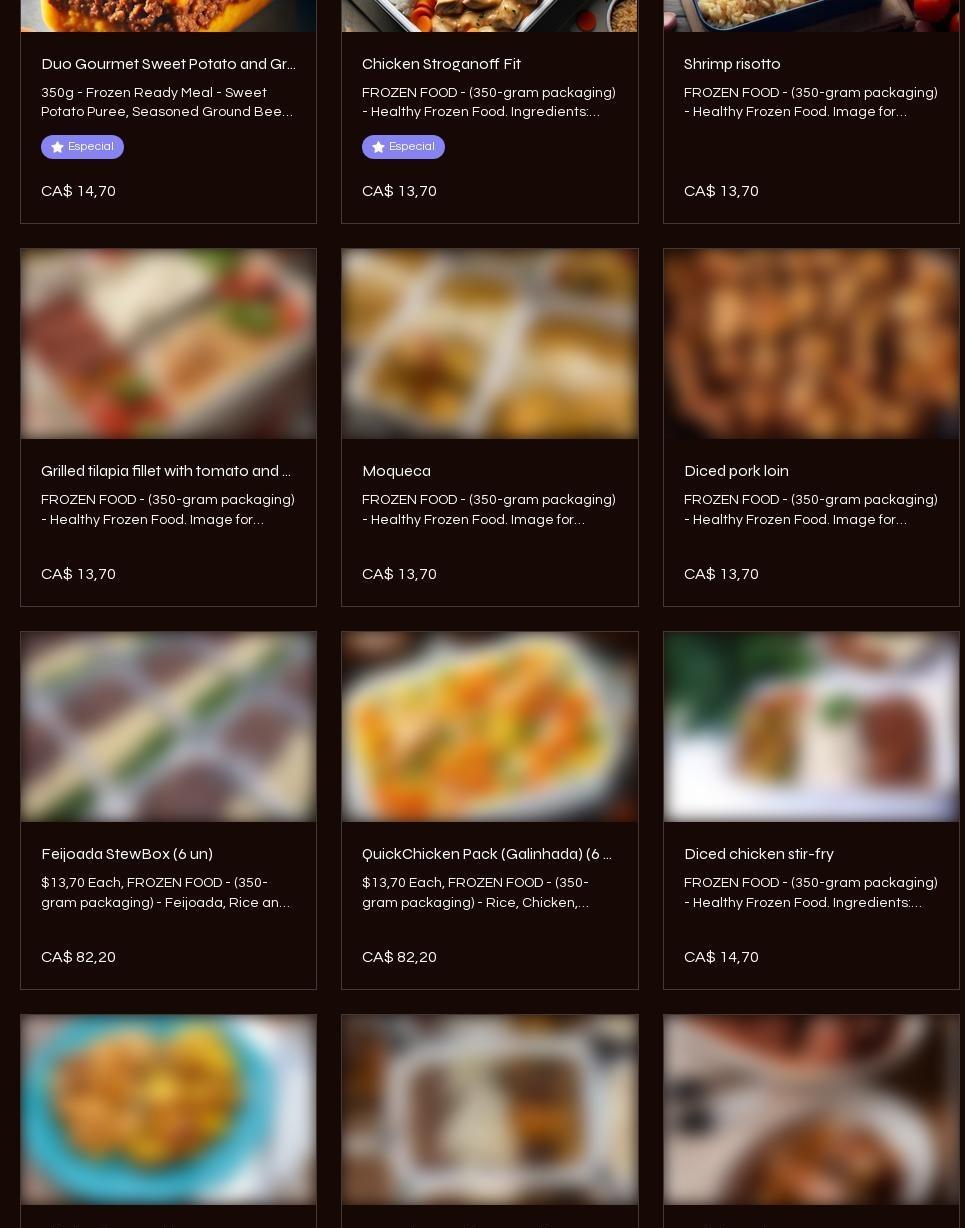Viewport: 965px width, 1228px height.
Task: Select the Diced chicken stir-fry card
Action: [x=759, y=854]
